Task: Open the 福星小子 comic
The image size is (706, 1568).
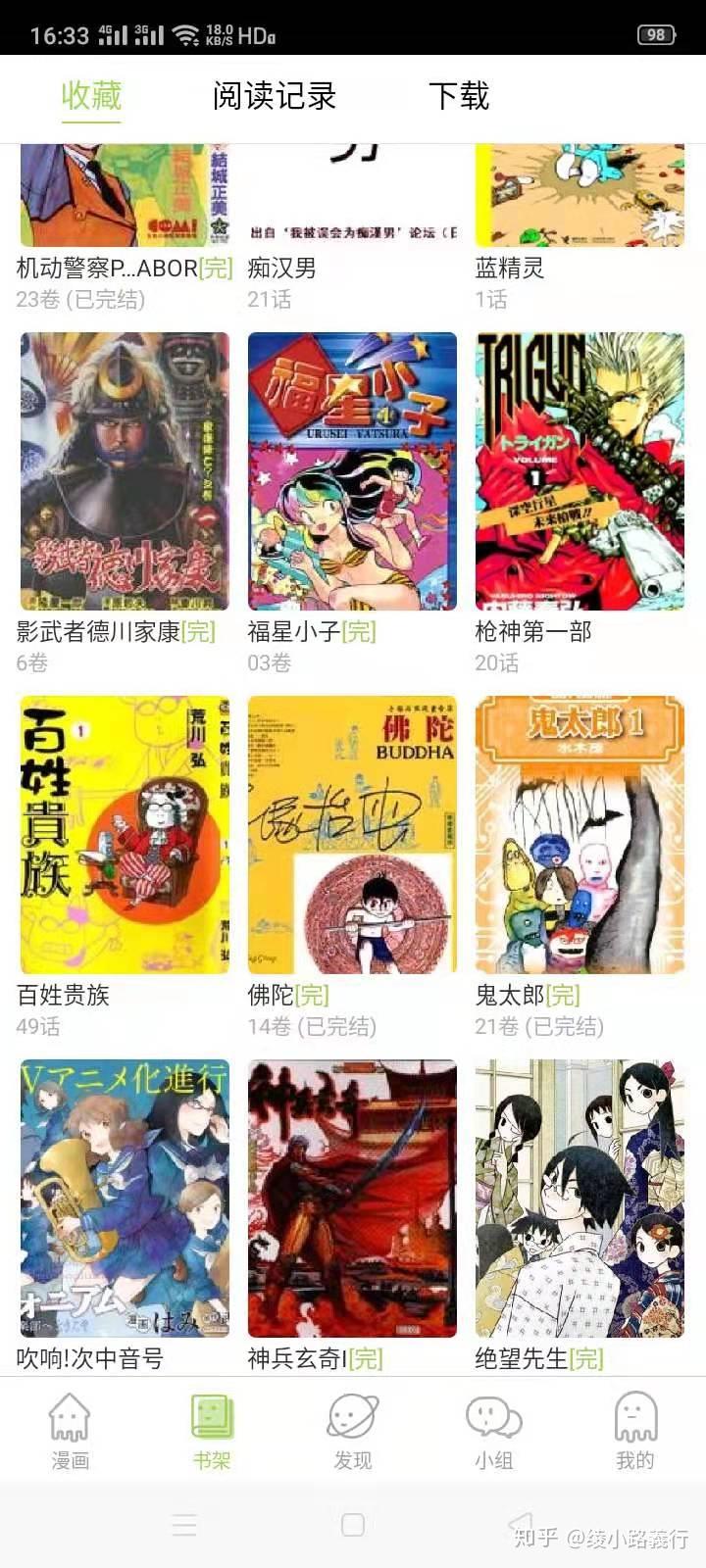Action: [x=352, y=471]
